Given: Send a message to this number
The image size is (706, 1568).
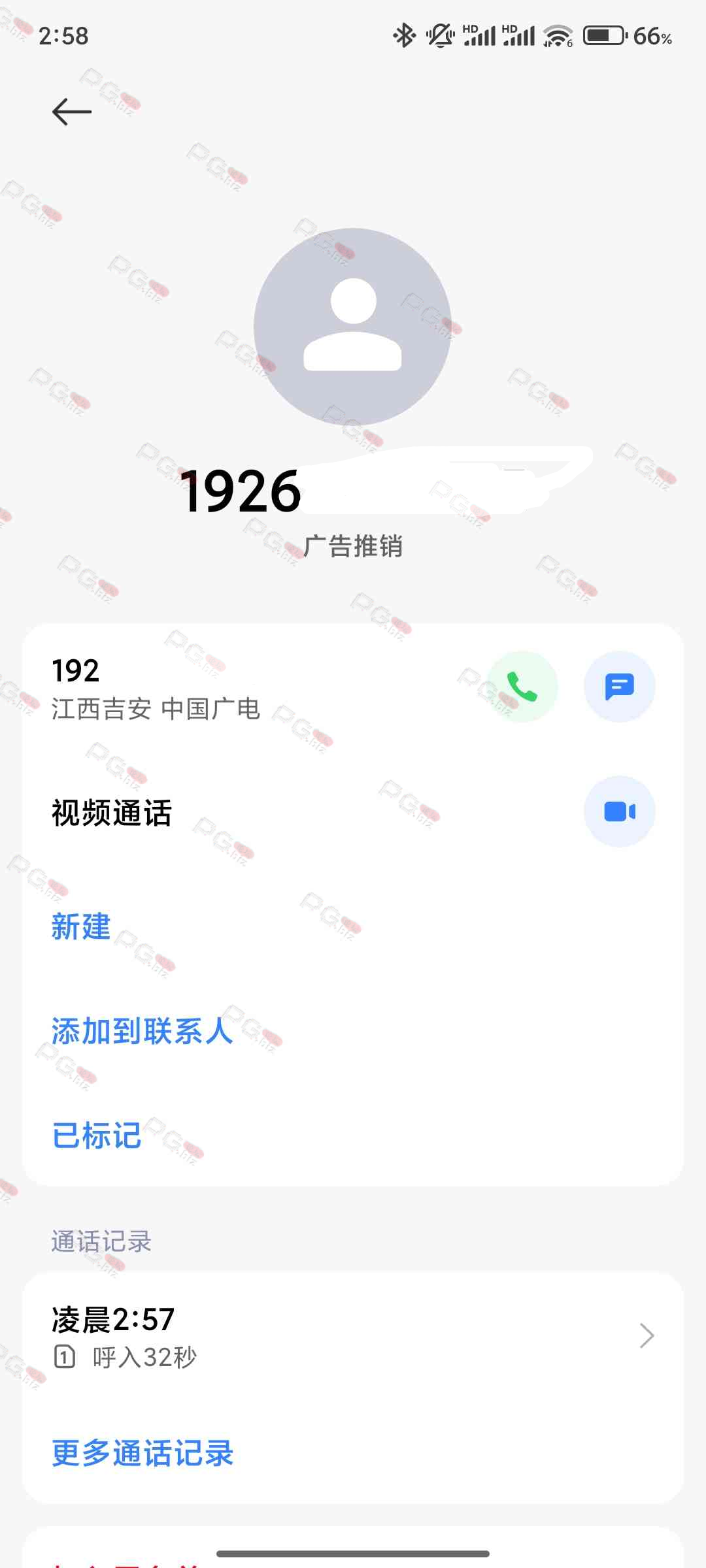Looking at the screenshot, I should (x=619, y=687).
